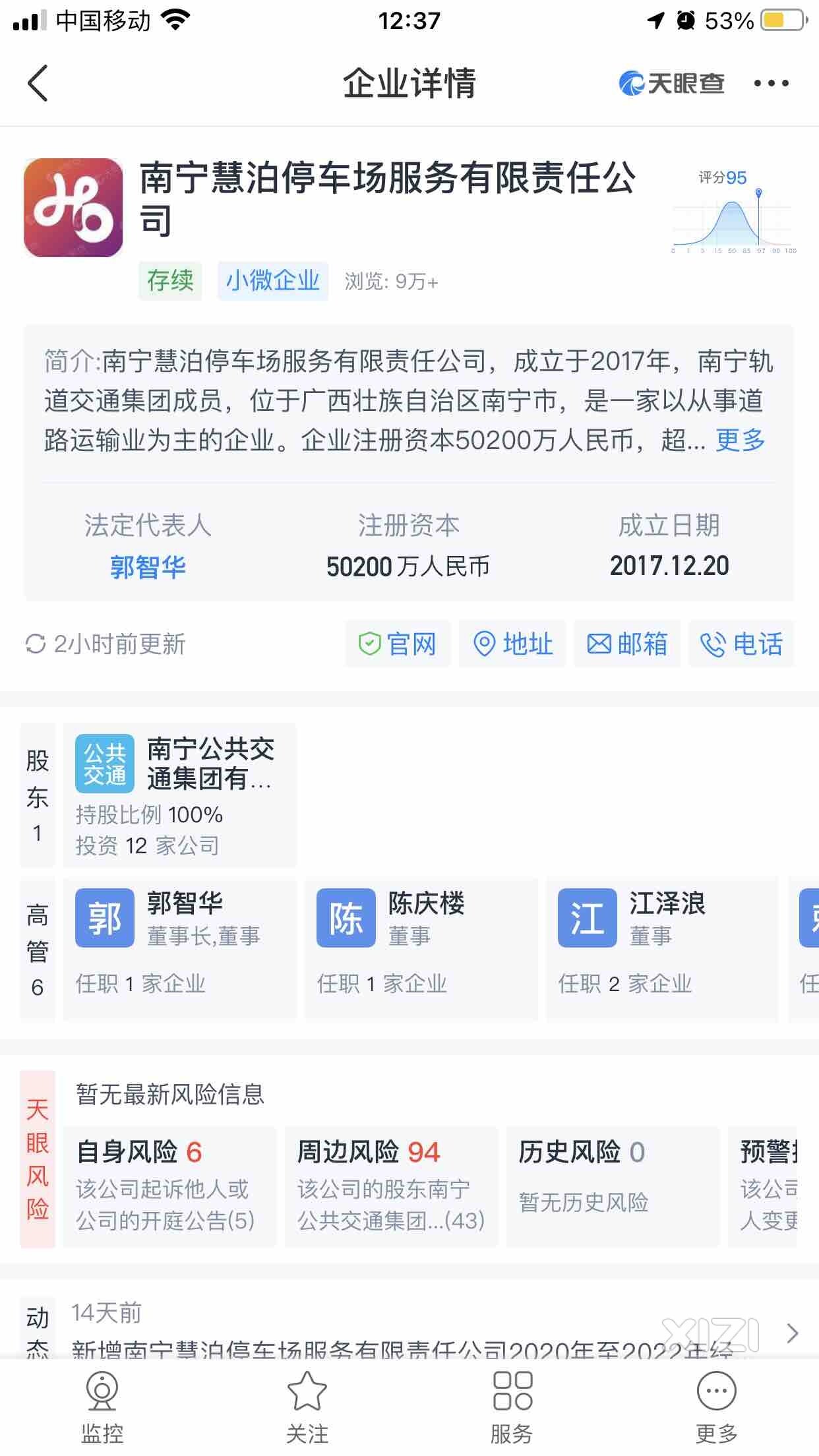819x1456 pixels.
Task: Open the three-dot overflow menu
Action: [x=771, y=83]
